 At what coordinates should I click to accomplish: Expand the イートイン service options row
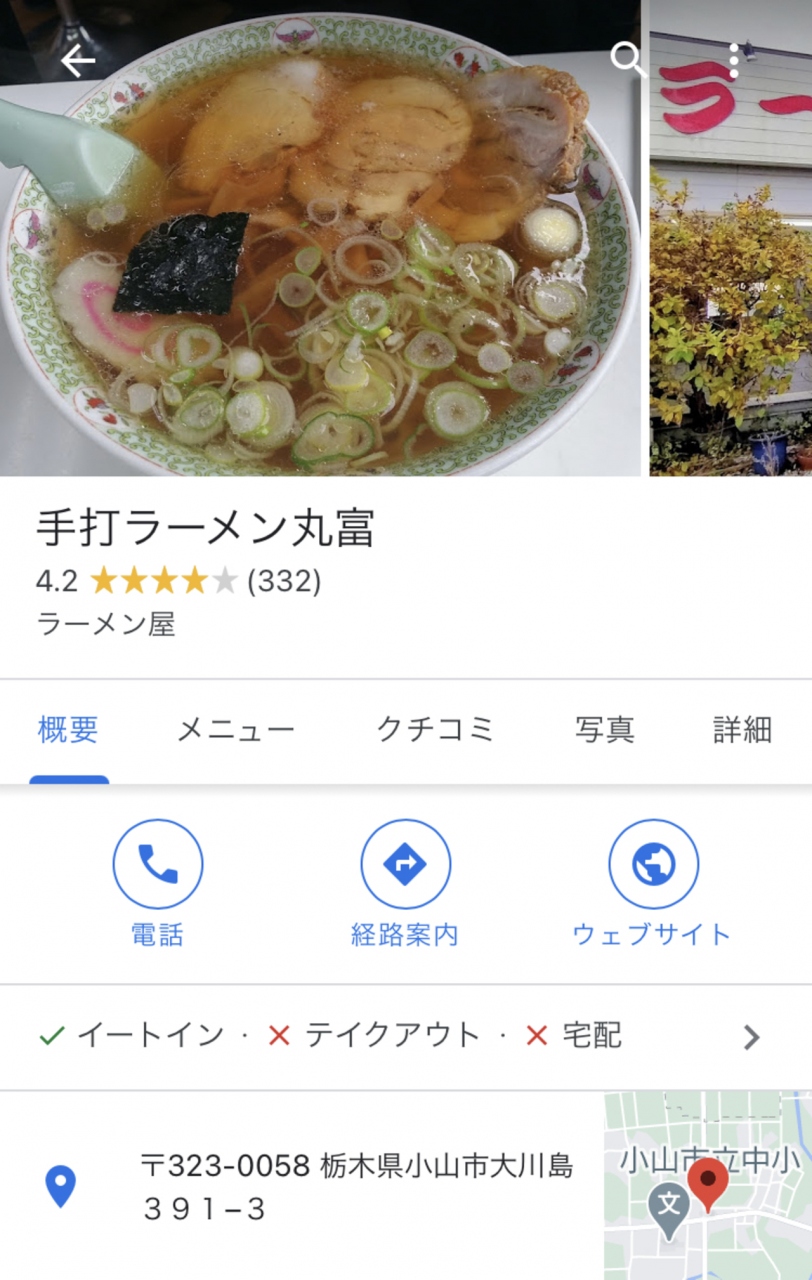pos(400,1036)
